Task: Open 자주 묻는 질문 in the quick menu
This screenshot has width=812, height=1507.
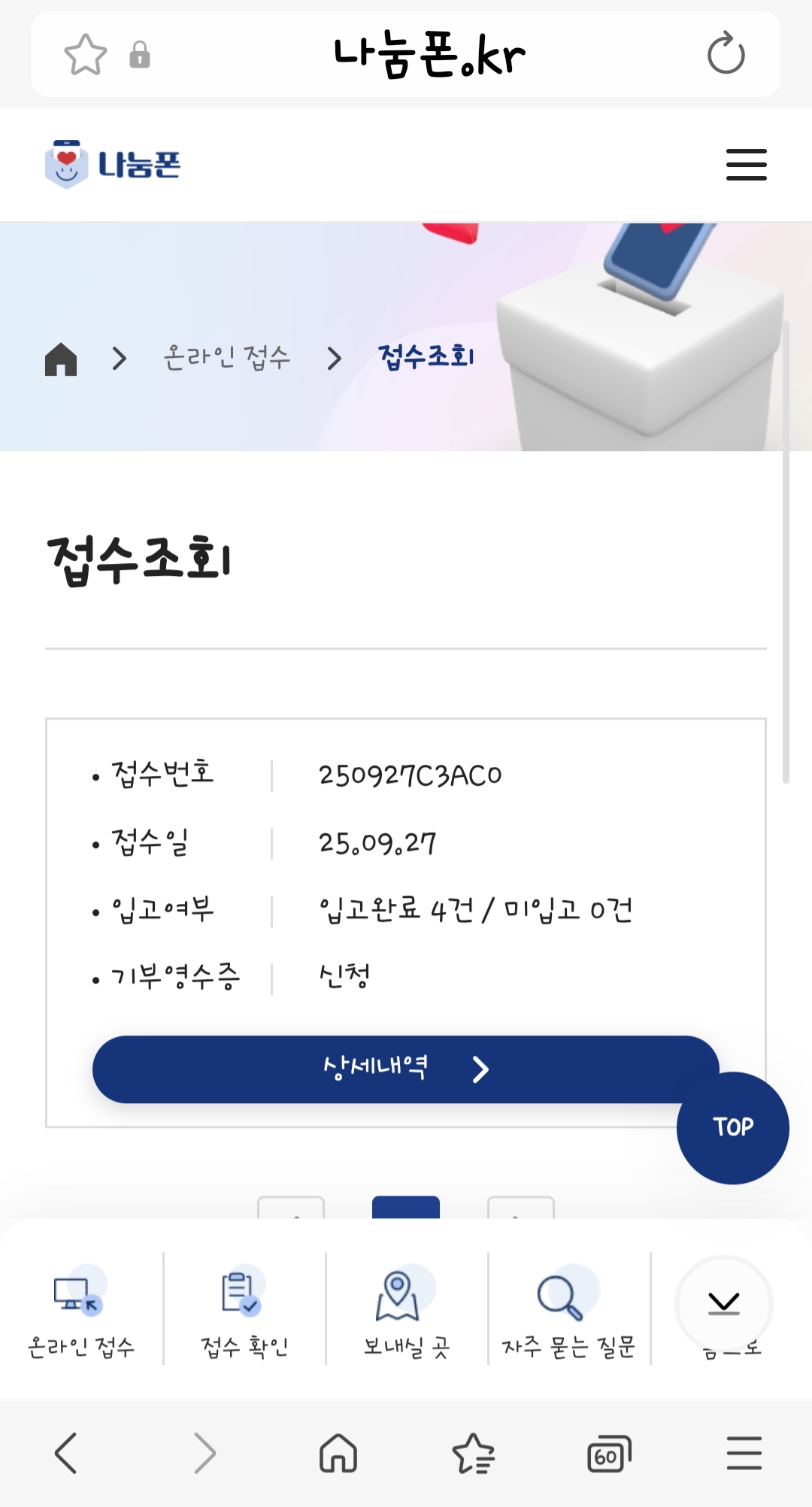Action: pyautogui.click(x=568, y=1309)
